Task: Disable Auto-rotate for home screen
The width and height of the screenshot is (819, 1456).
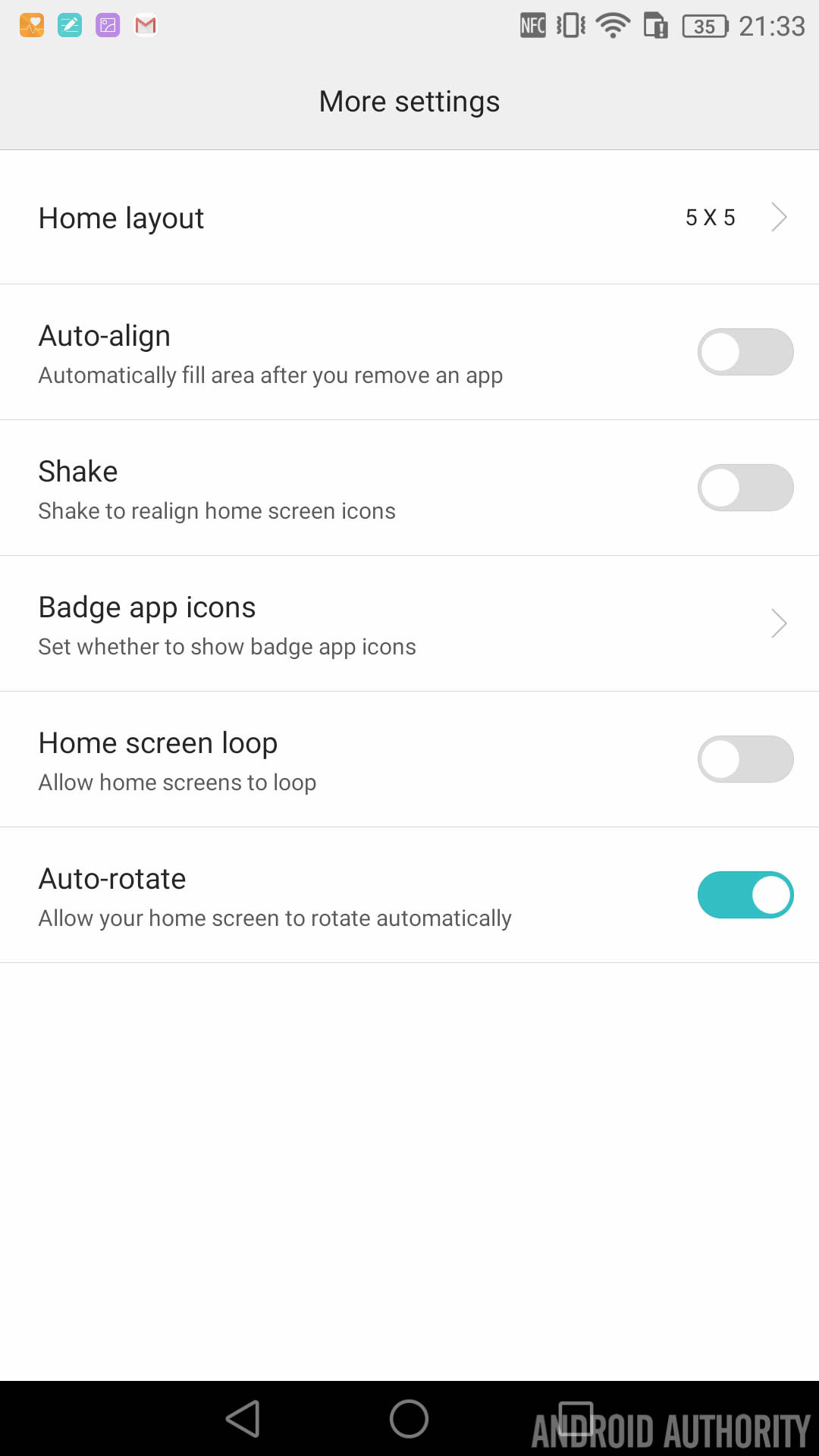Action: [745, 895]
